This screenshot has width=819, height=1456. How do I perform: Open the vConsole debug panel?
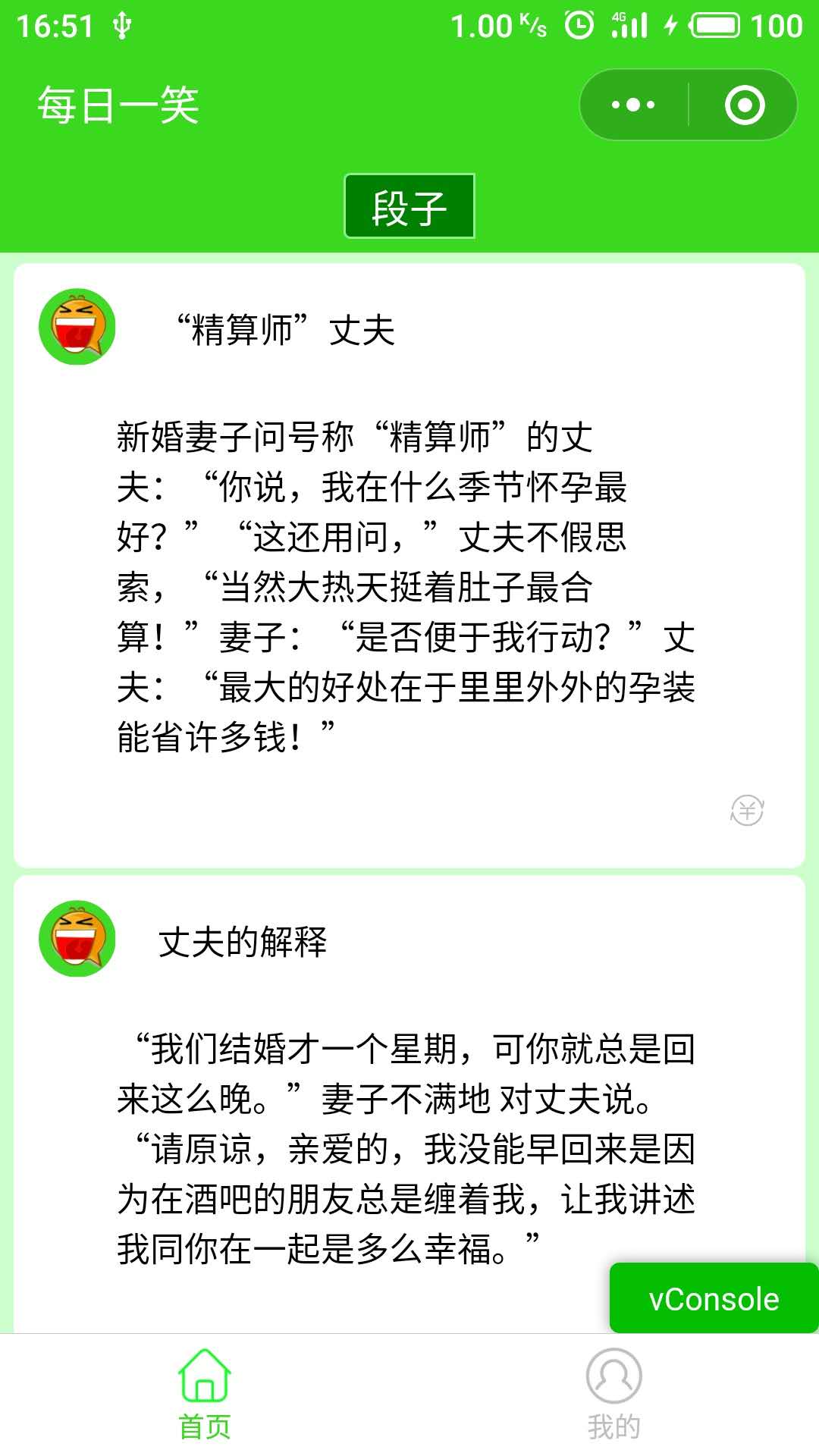tap(714, 1298)
